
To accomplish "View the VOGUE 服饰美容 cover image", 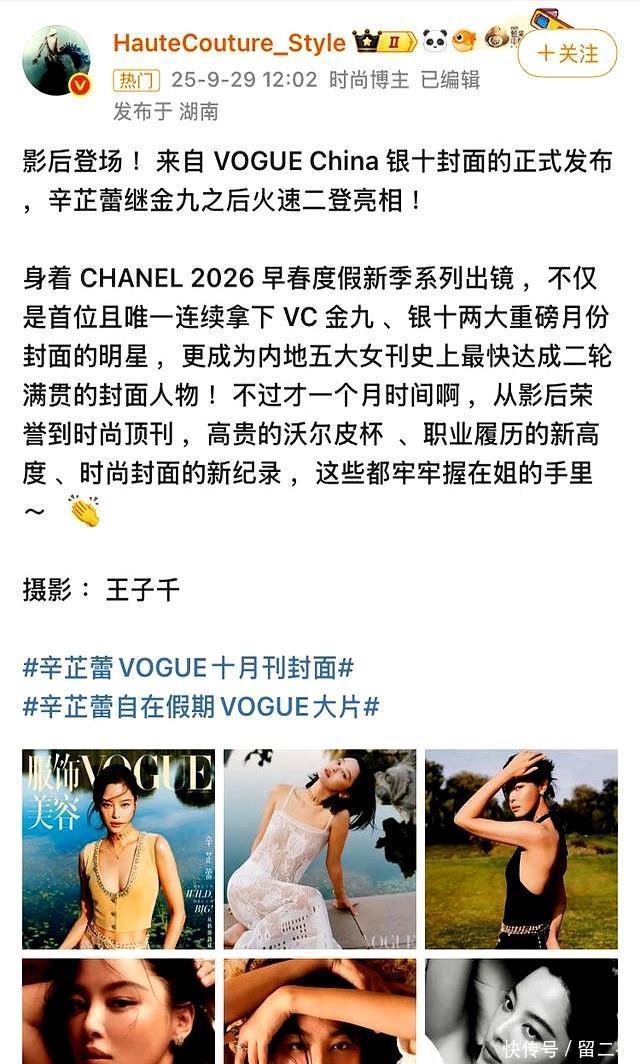I will pyautogui.click(x=118, y=849).
